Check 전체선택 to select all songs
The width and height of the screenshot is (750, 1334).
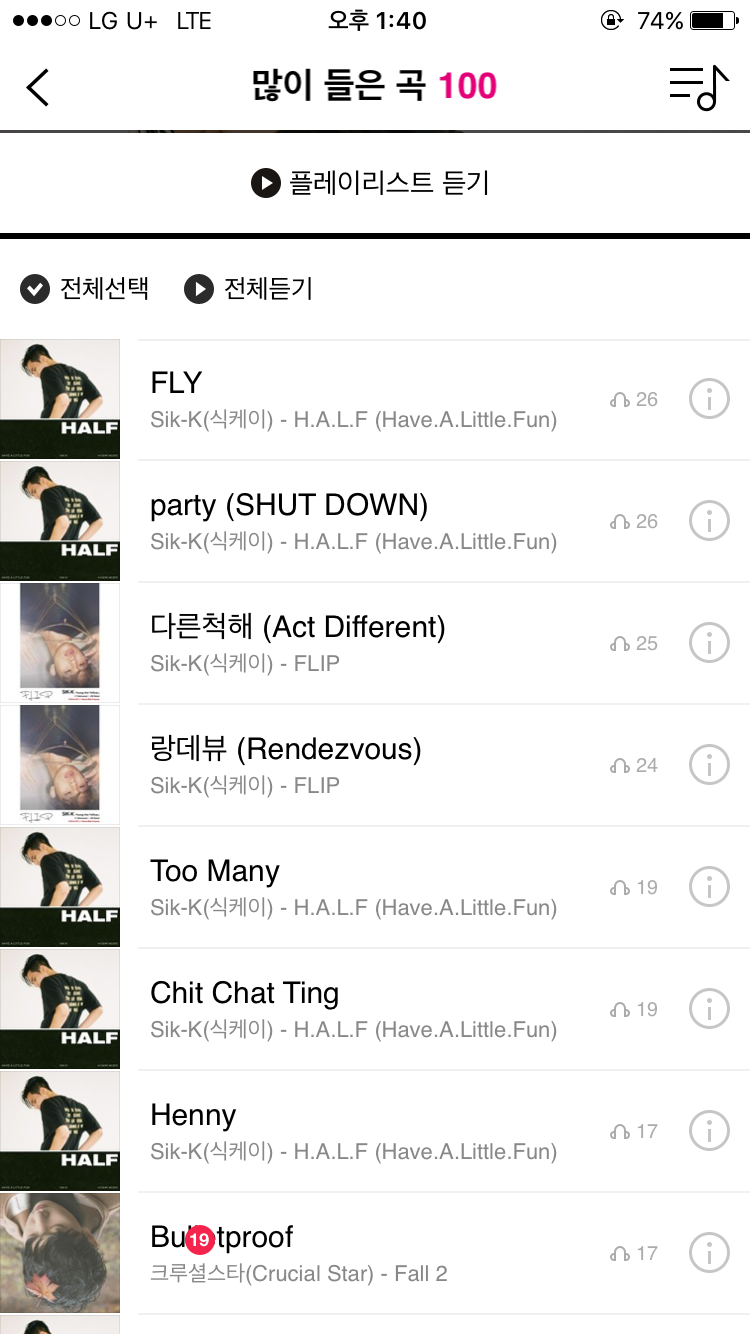pos(85,289)
